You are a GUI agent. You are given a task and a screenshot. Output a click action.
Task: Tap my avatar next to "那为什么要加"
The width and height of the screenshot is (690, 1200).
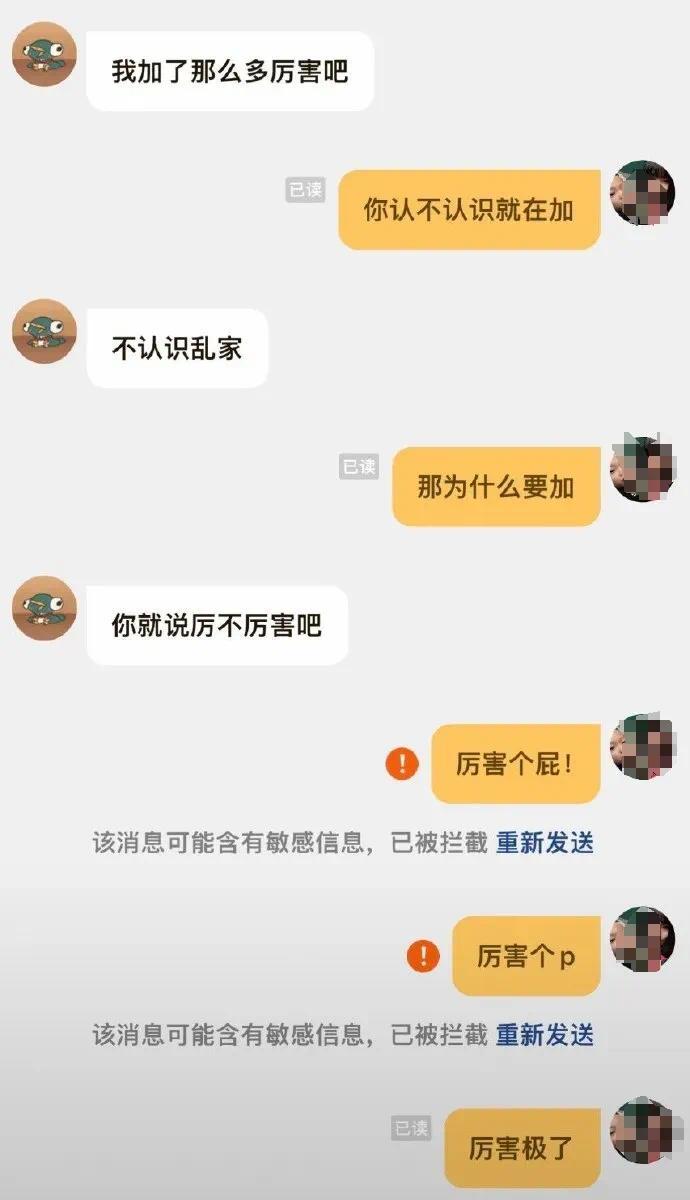[643, 469]
